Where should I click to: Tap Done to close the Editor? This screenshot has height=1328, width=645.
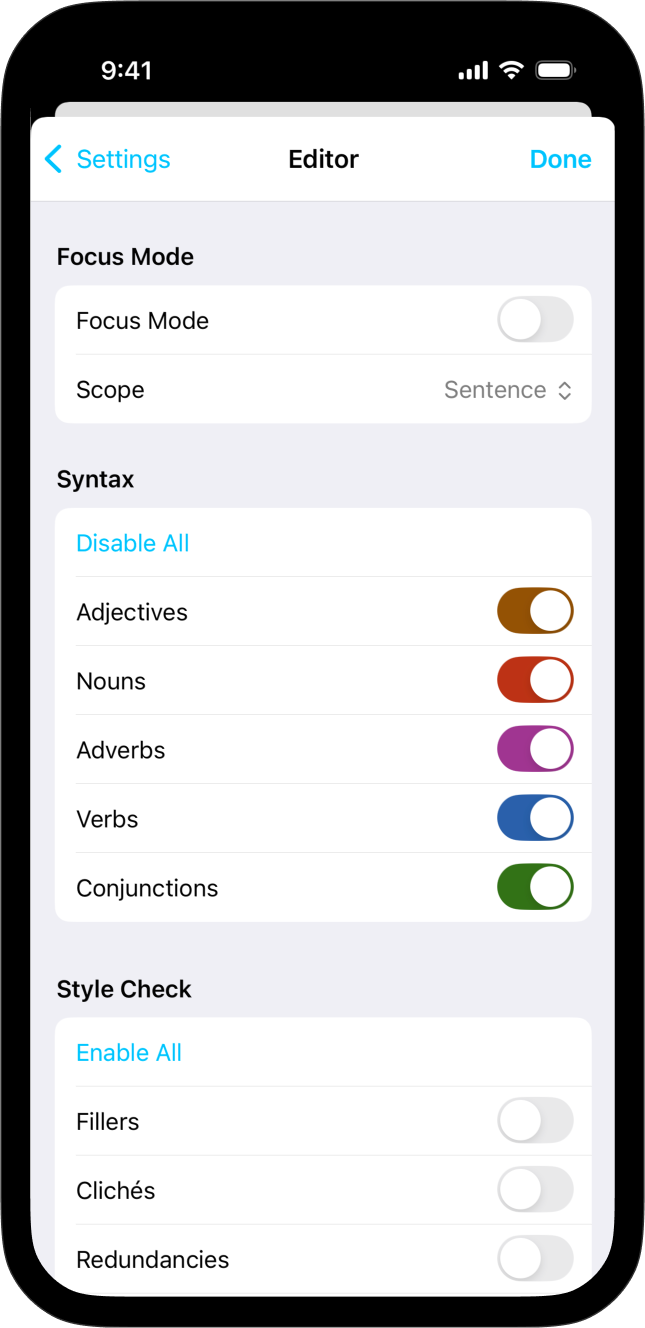[x=560, y=159]
